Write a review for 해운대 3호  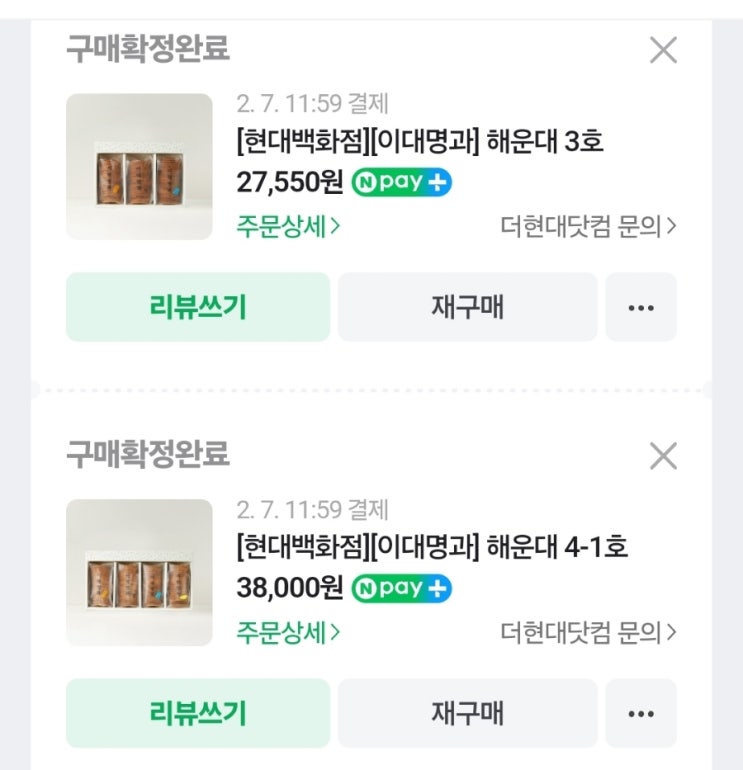point(198,307)
